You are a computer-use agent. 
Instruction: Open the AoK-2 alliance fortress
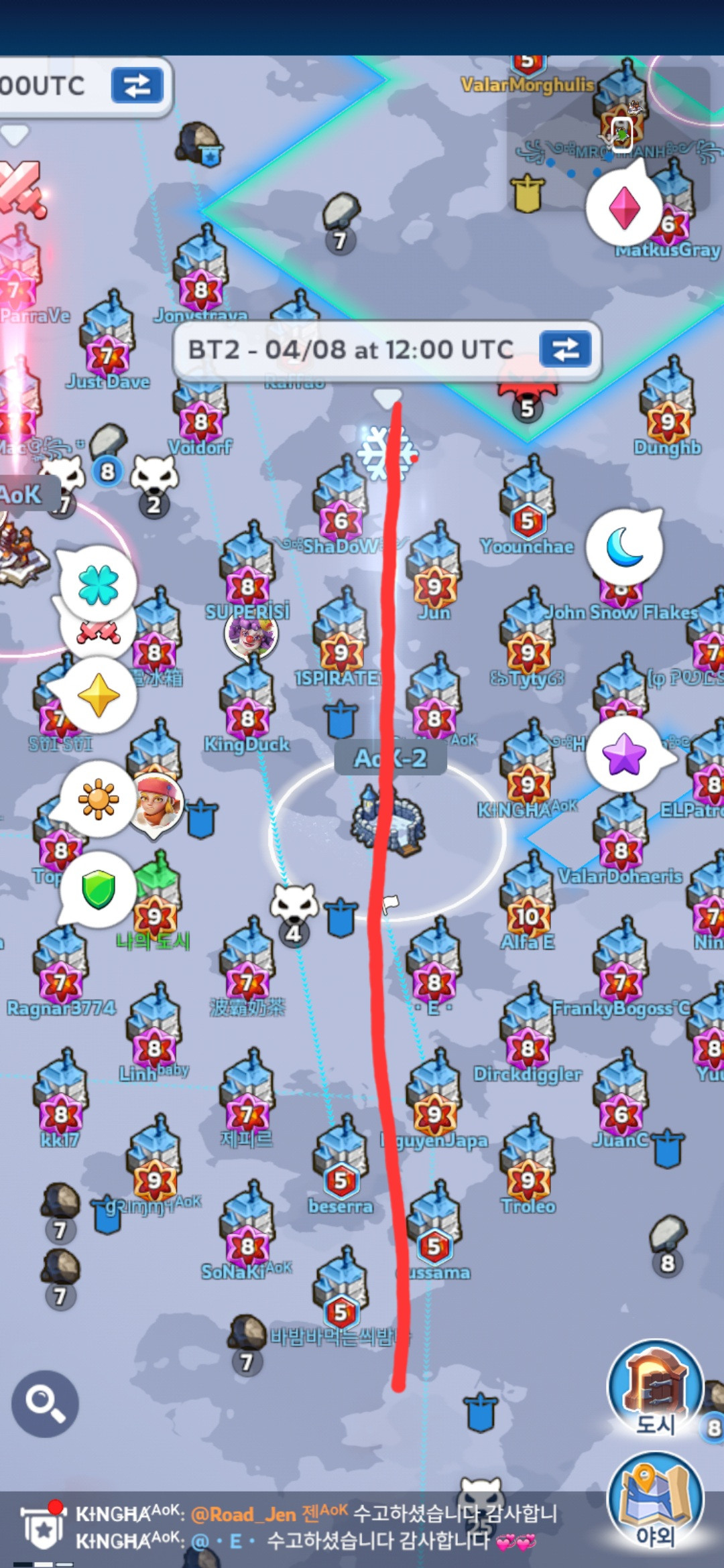click(389, 821)
